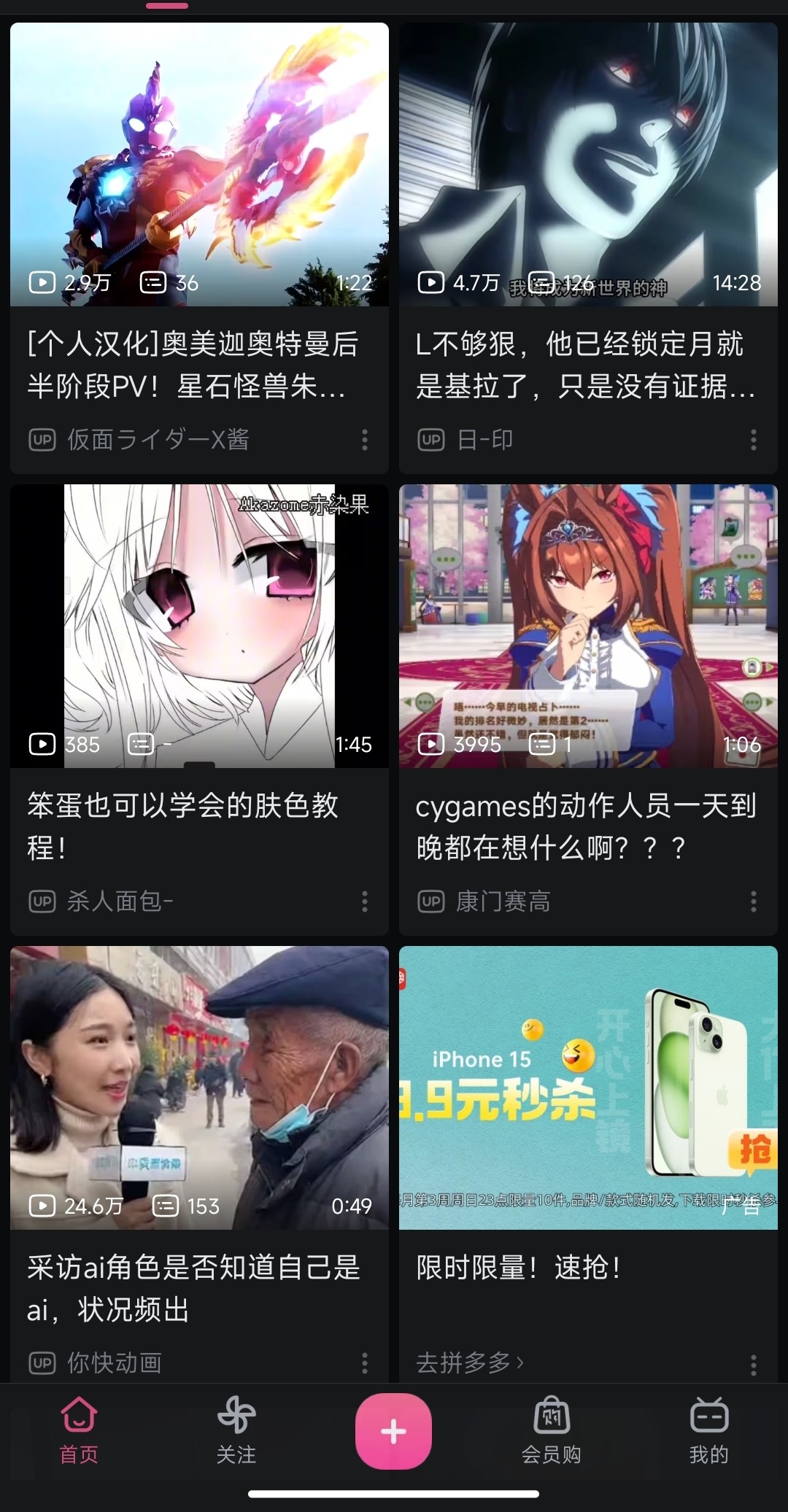Open more options for 日-印 video
Viewport: 788px width, 1512px height.
pyautogui.click(x=754, y=439)
